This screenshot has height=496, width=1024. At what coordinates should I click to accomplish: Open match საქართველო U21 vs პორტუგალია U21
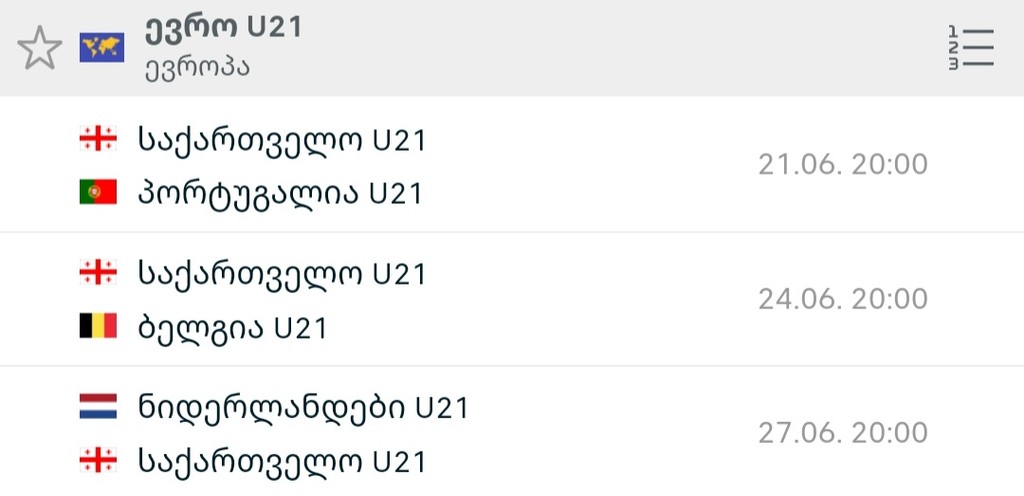point(512,166)
